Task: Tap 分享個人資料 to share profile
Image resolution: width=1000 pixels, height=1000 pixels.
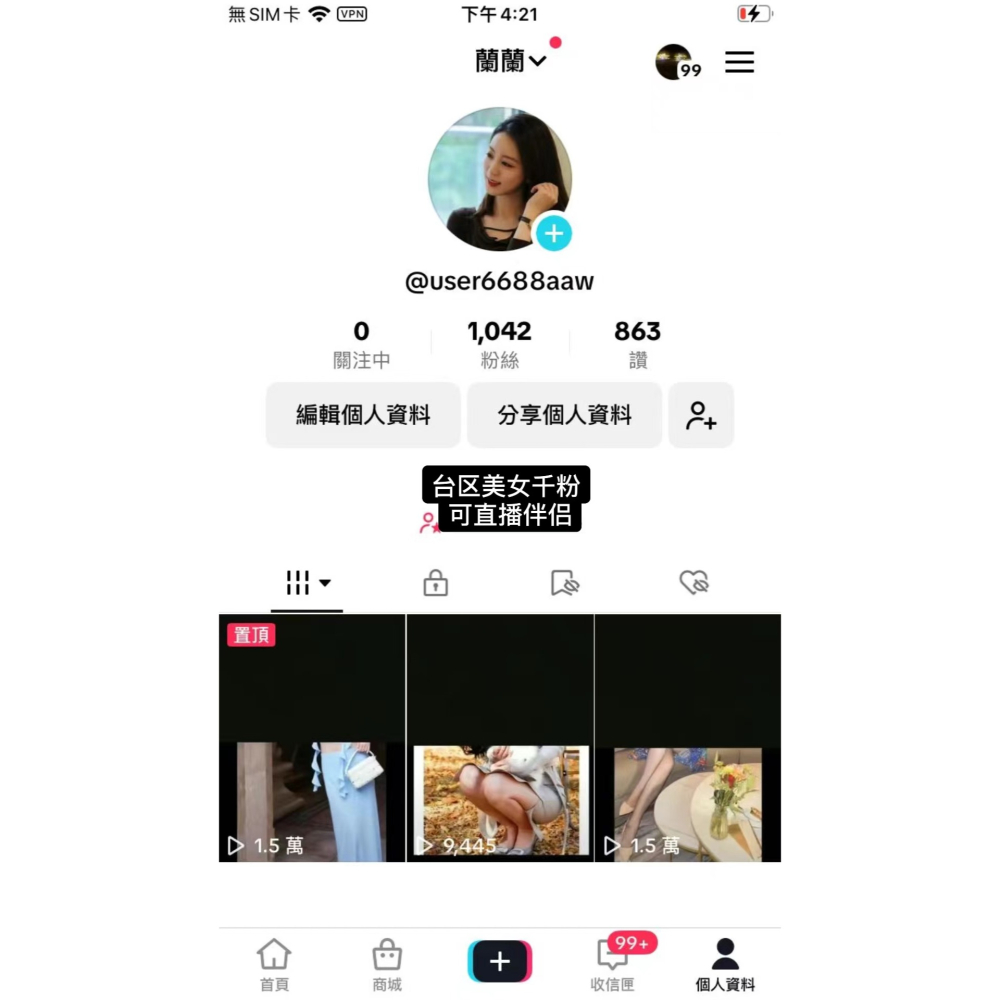Action: [564, 415]
